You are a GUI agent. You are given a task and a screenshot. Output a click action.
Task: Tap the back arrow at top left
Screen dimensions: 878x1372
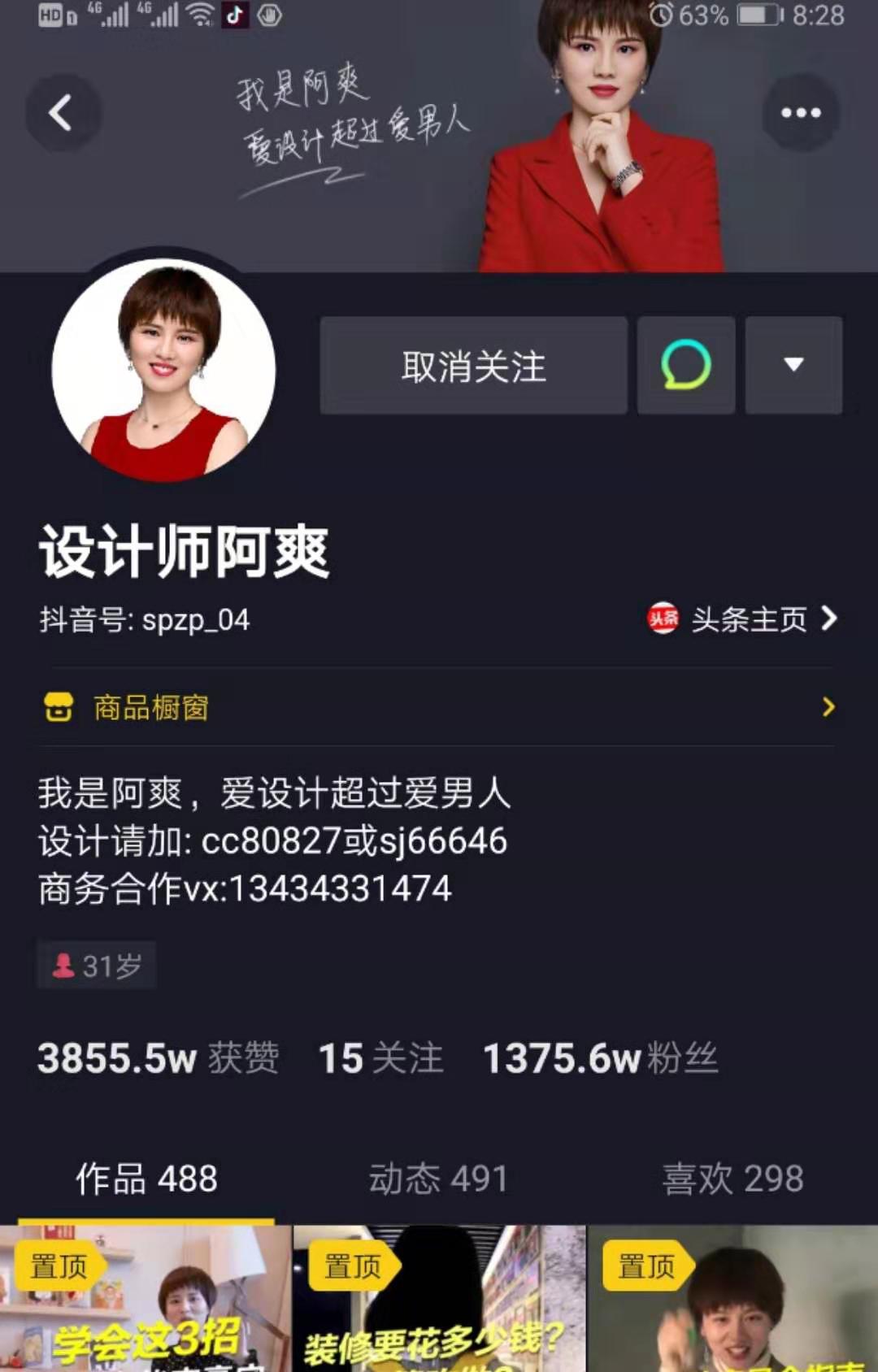[x=59, y=113]
